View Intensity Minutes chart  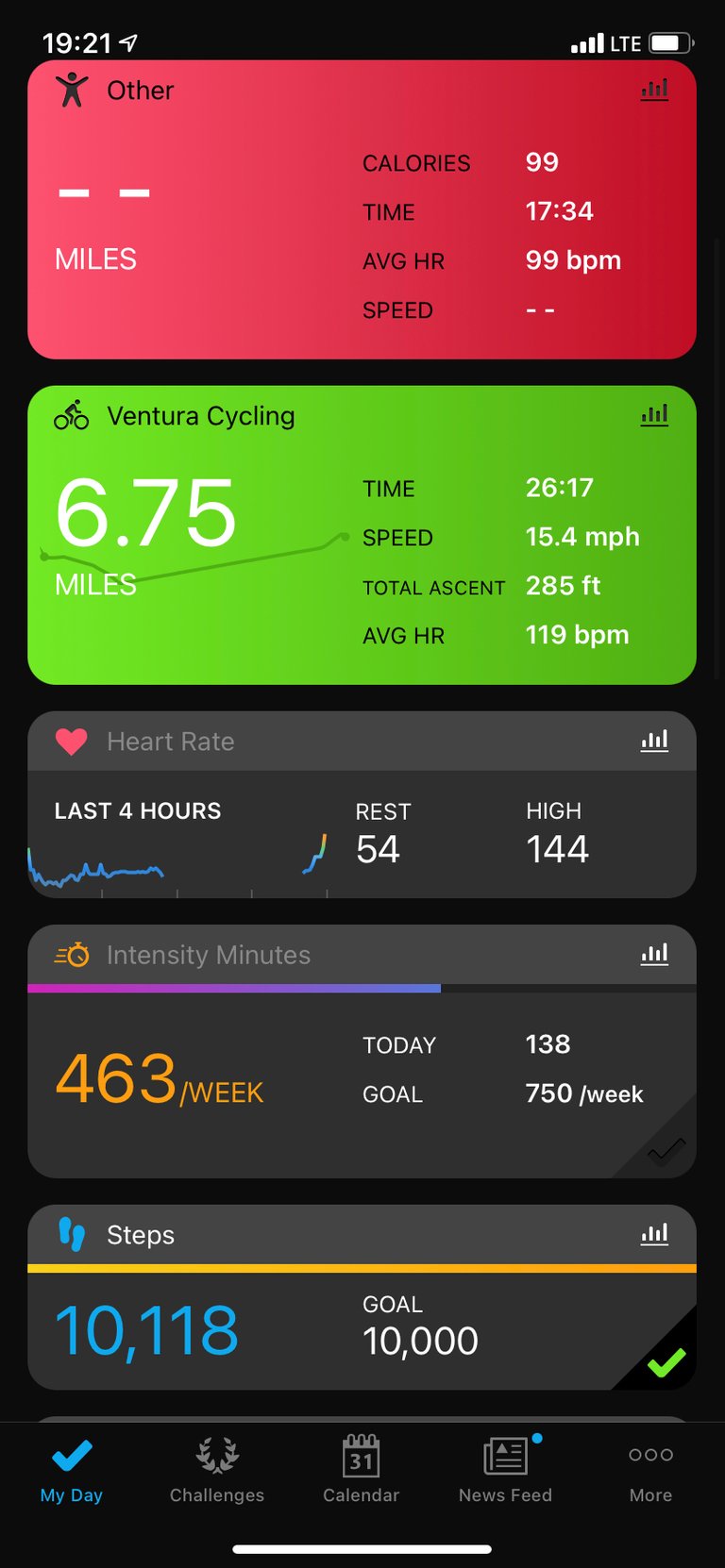click(x=654, y=954)
